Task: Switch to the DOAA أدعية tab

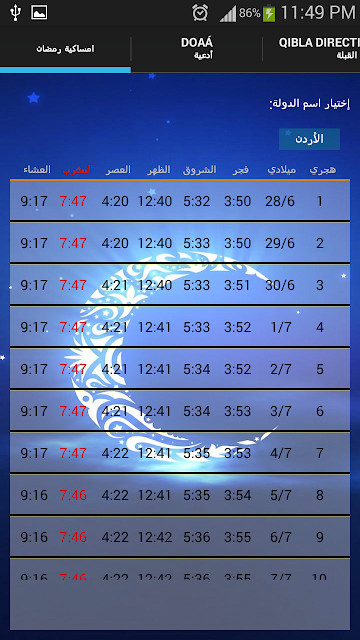Action: pos(197,49)
